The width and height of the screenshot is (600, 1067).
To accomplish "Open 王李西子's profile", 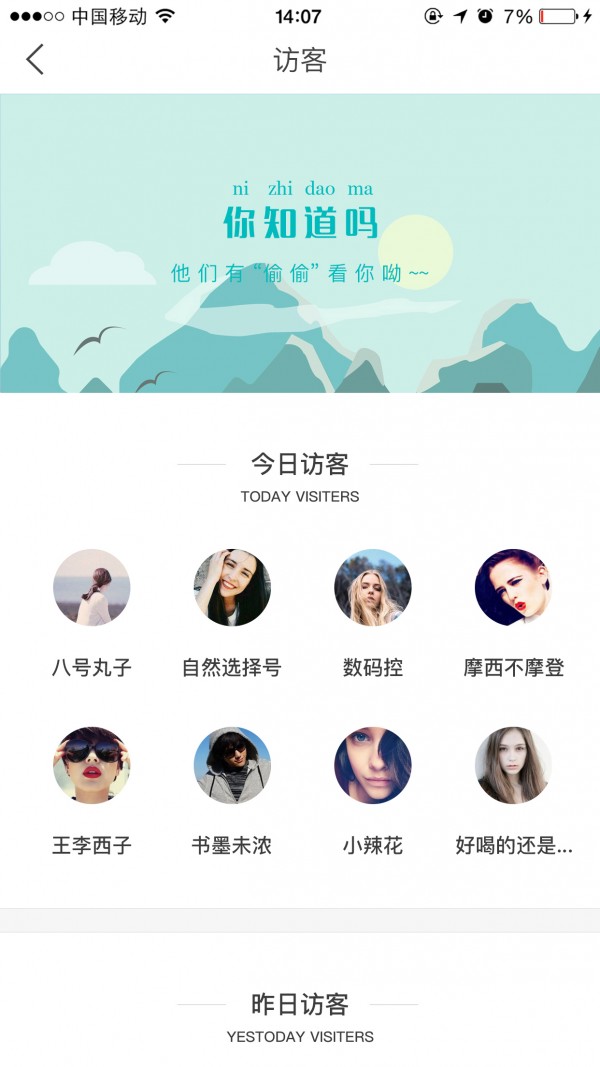I will (x=91, y=766).
